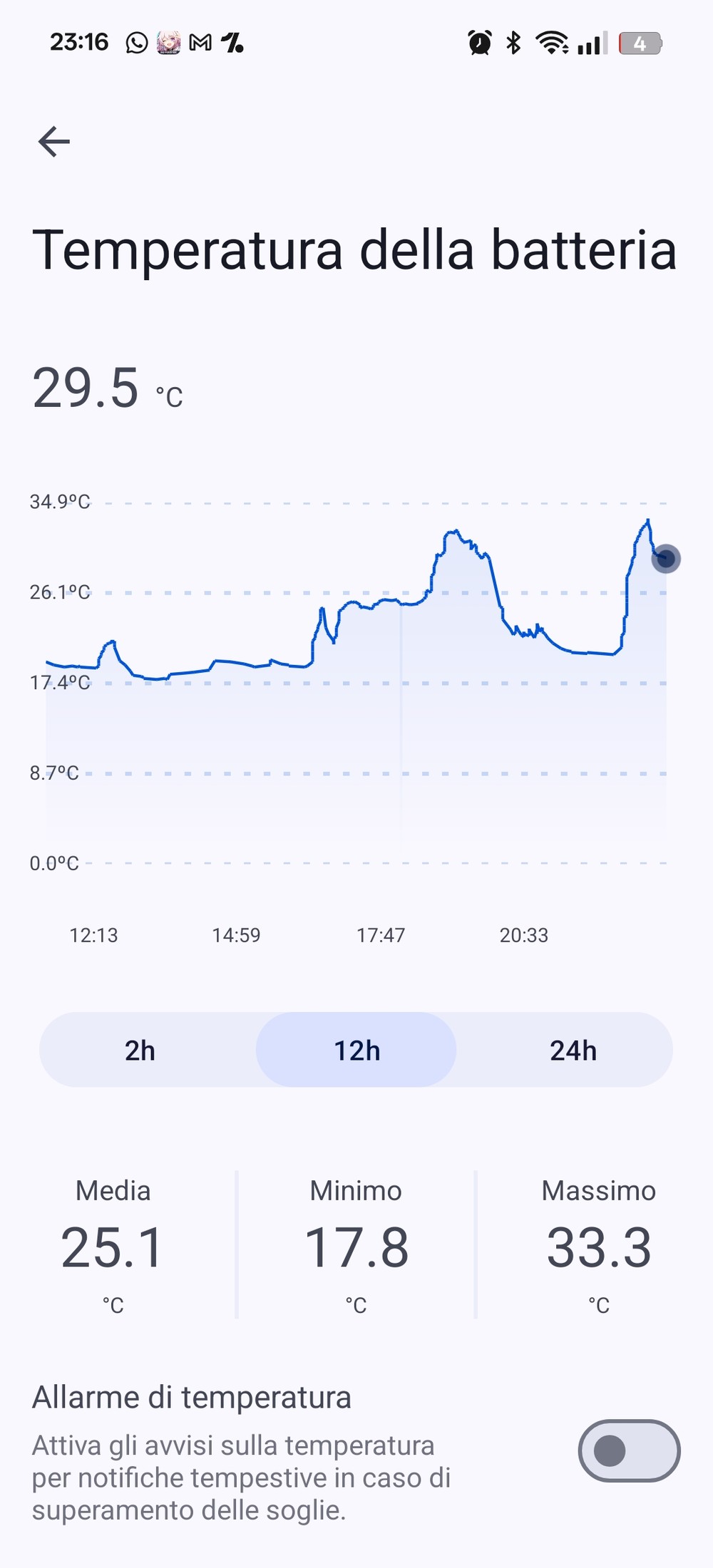Select the 12h time range
This screenshot has height=1568, width=713.
(x=356, y=1051)
